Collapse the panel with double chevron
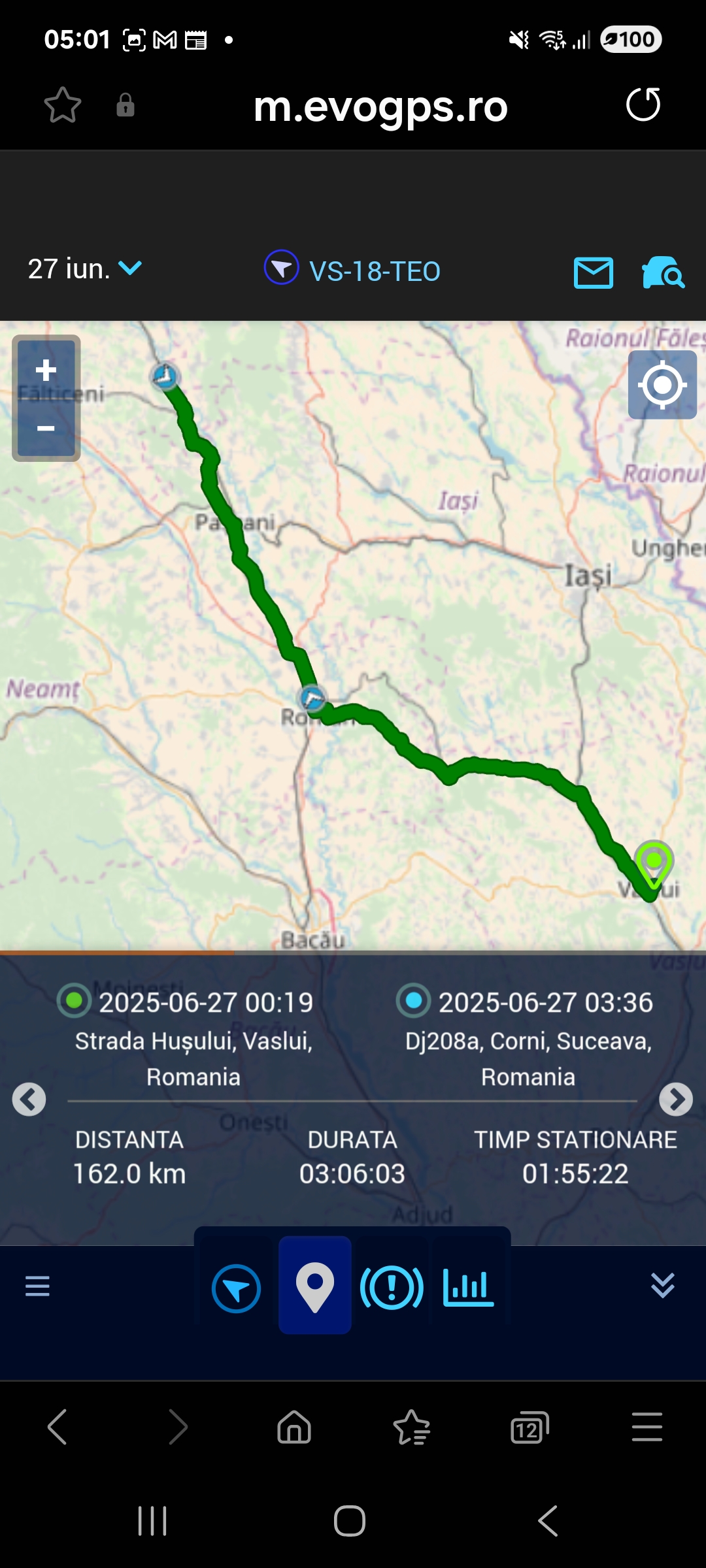This screenshot has height=1568, width=706. [x=663, y=1285]
